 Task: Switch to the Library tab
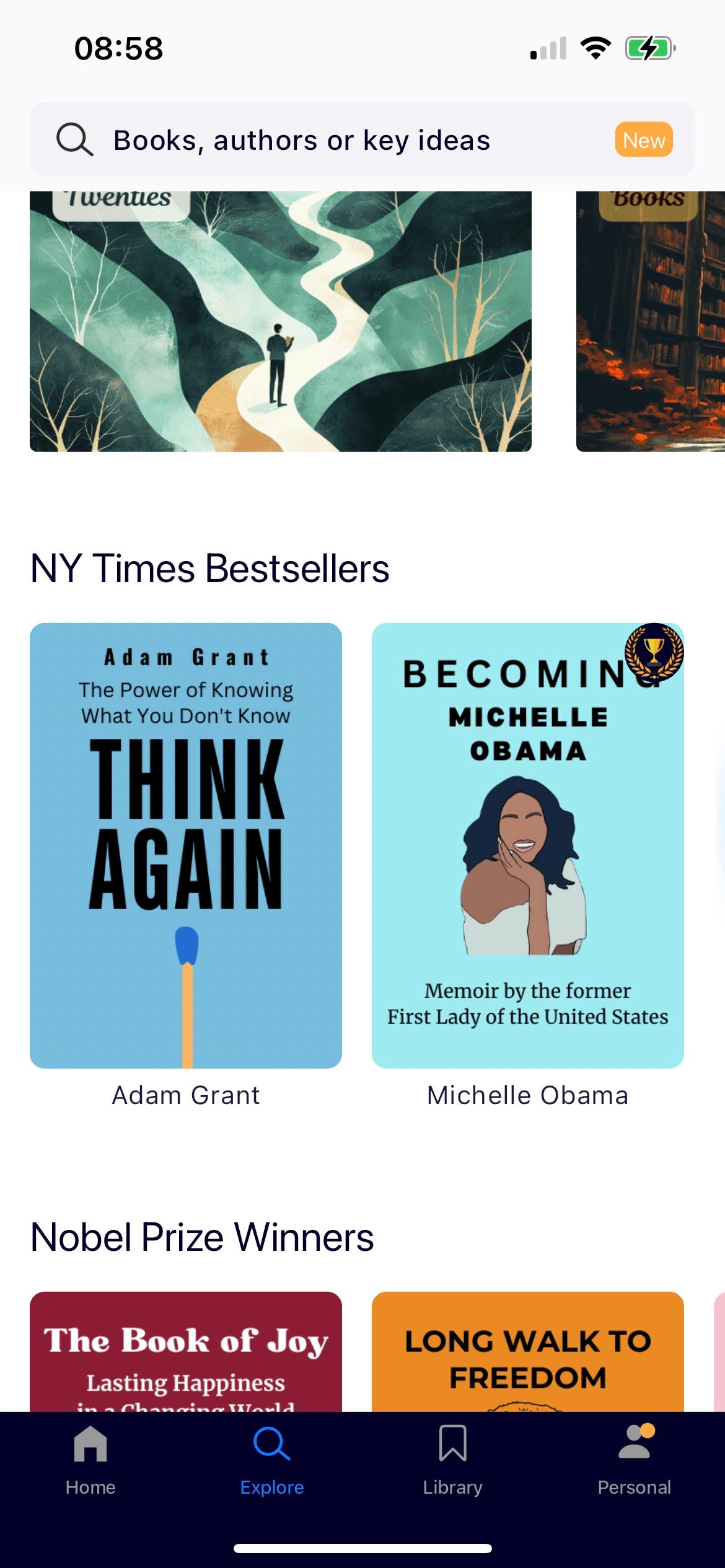(x=452, y=1460)
